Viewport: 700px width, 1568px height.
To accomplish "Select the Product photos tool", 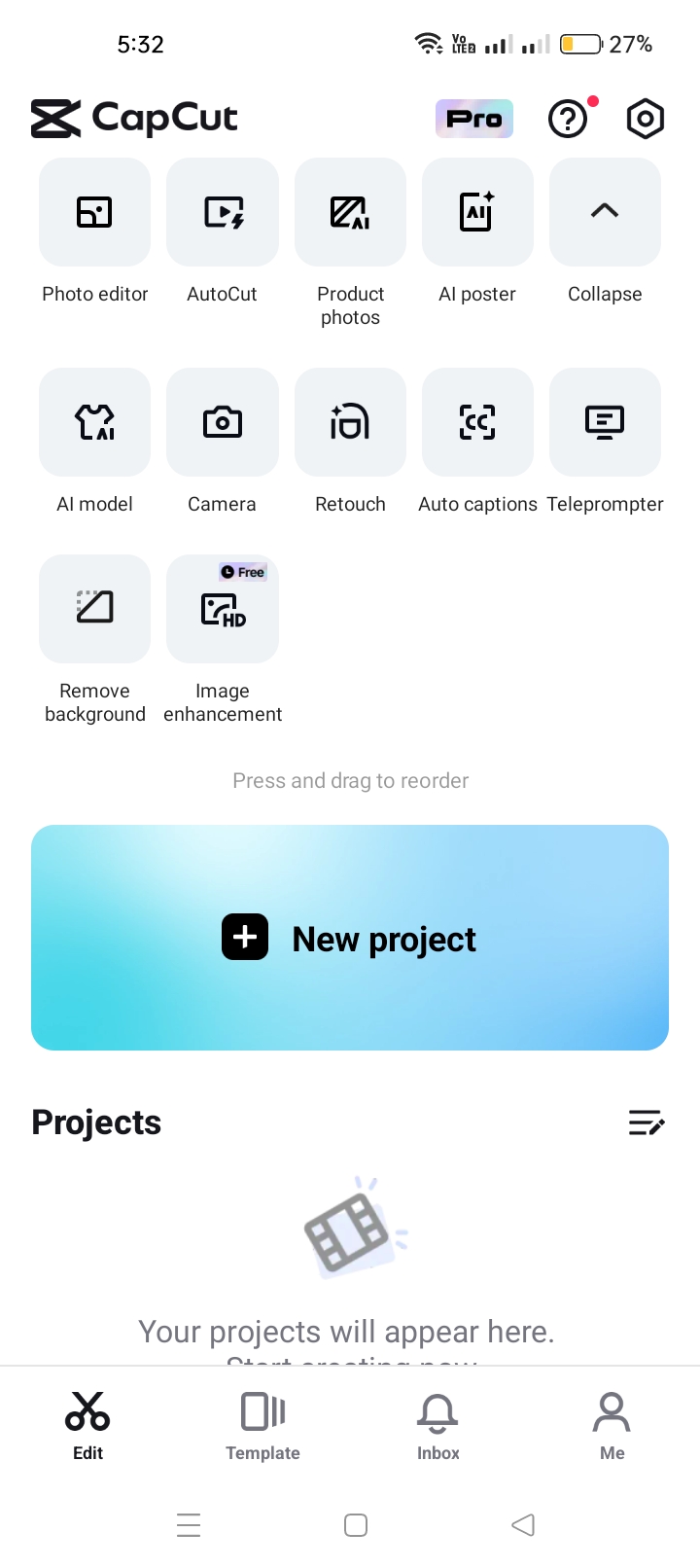I will [350, 212].
